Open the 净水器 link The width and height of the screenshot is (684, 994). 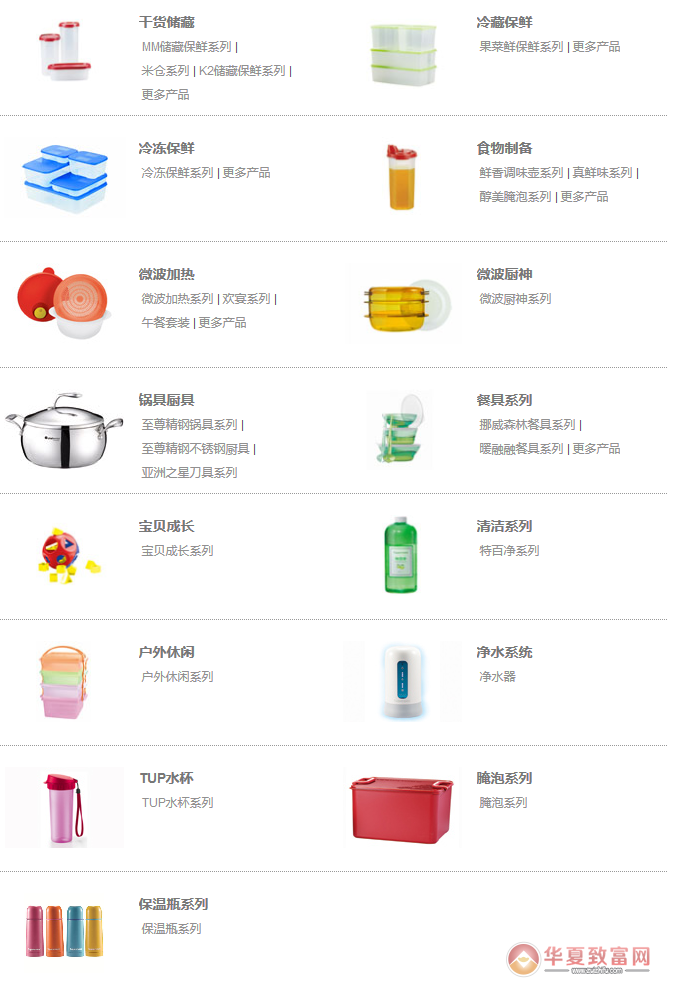[x=497, y=677]
